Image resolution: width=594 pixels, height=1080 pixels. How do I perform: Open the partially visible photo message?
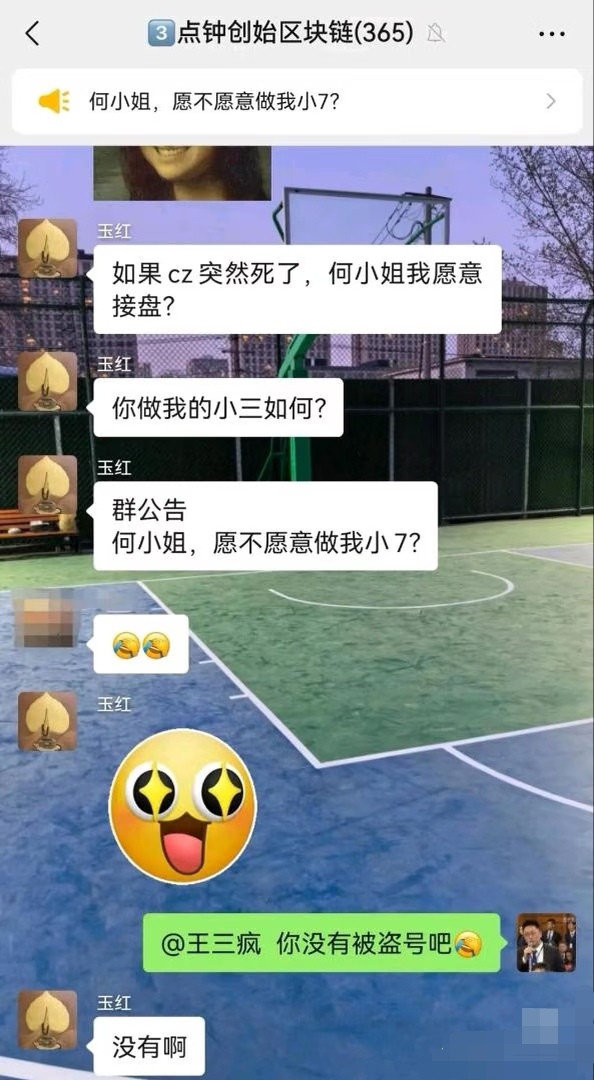[182, 172]
